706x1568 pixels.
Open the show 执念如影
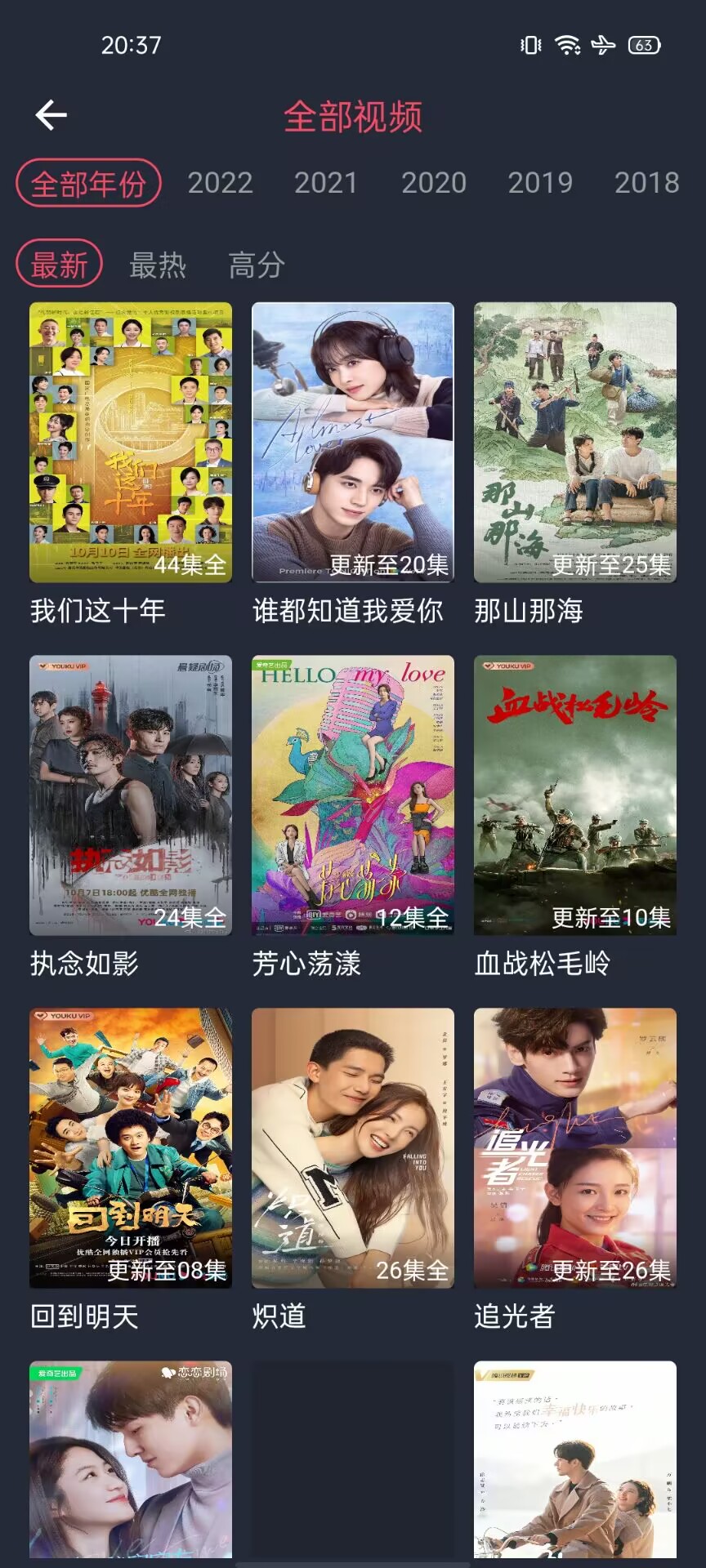point(131,795)
